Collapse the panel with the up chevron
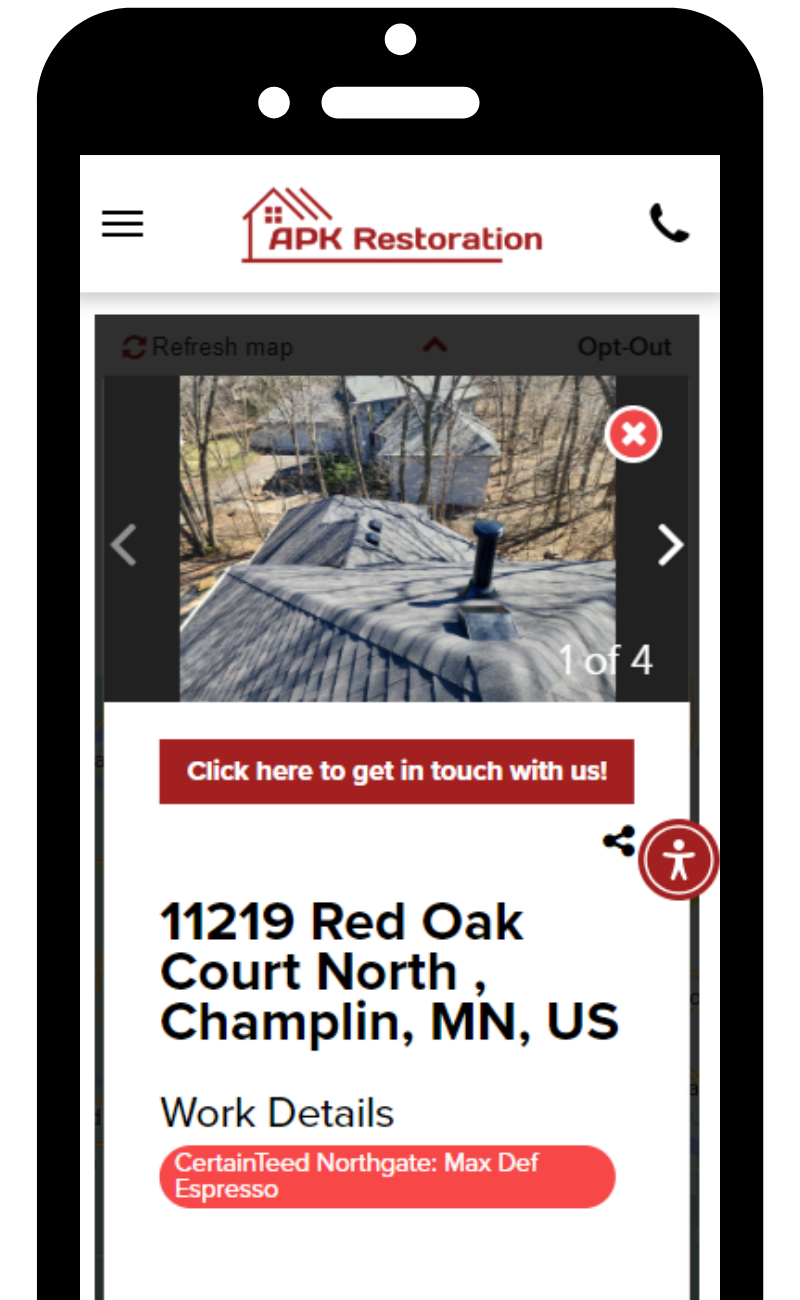800x1300 pixels. click(x=434, y=346)
